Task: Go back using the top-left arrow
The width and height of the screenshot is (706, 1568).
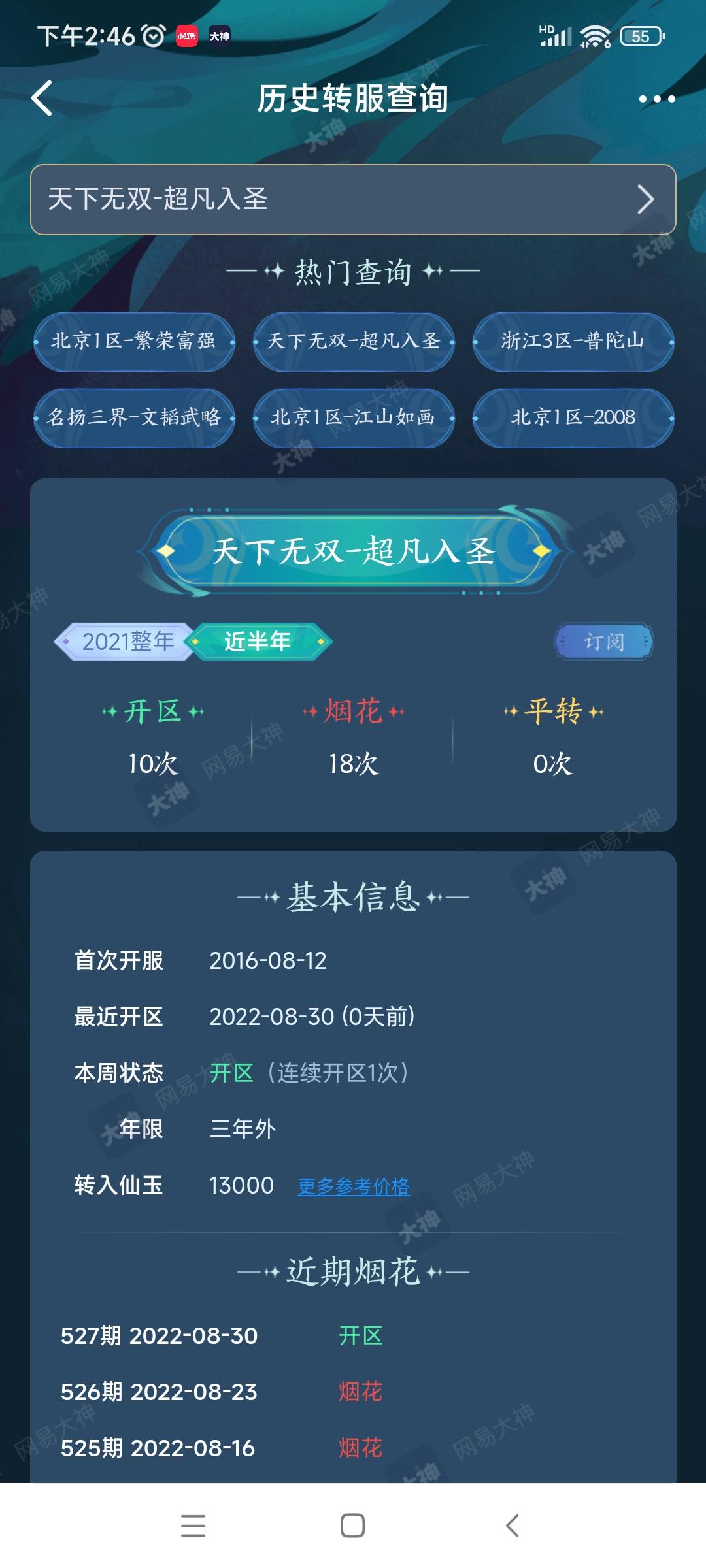Action: click(42, 99)
